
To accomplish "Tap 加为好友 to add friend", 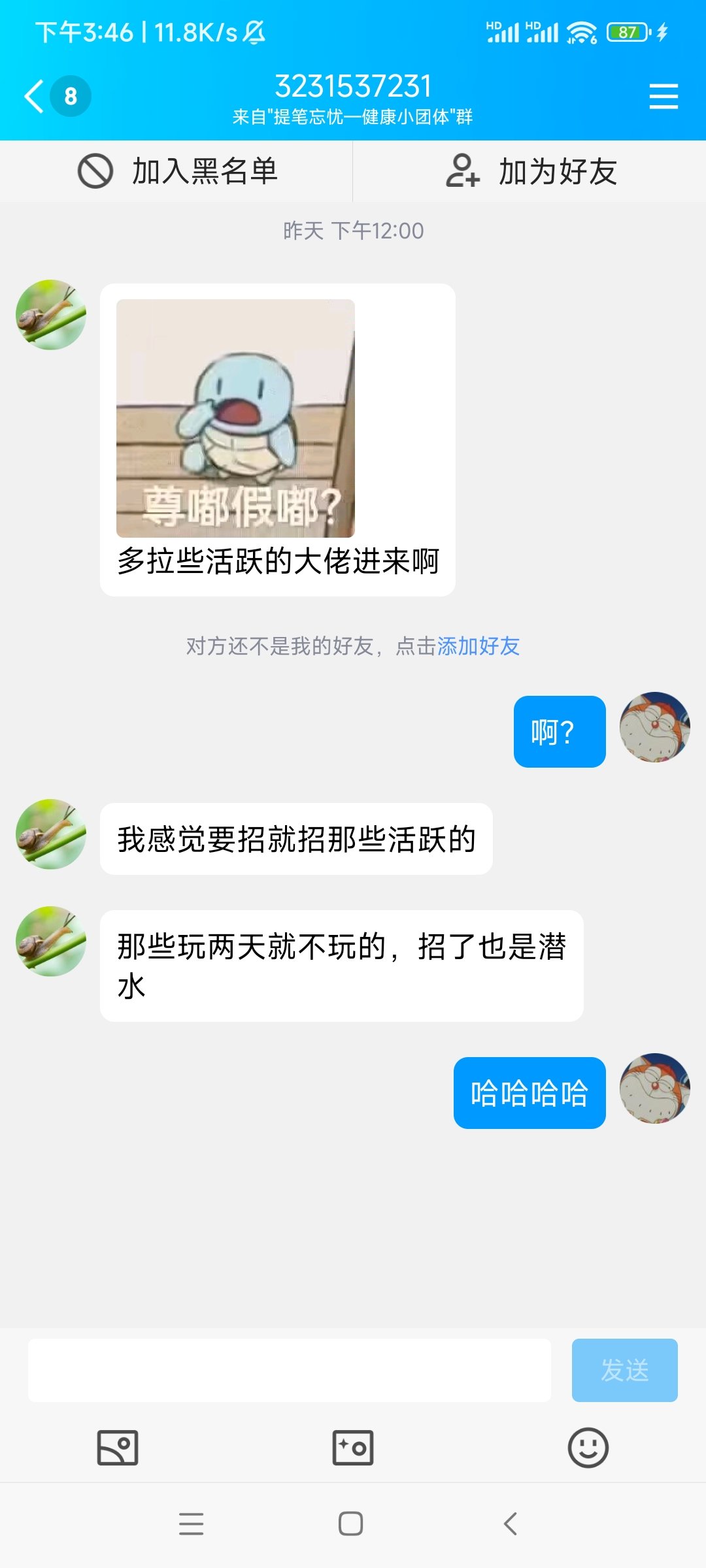I will coord(530,171).
